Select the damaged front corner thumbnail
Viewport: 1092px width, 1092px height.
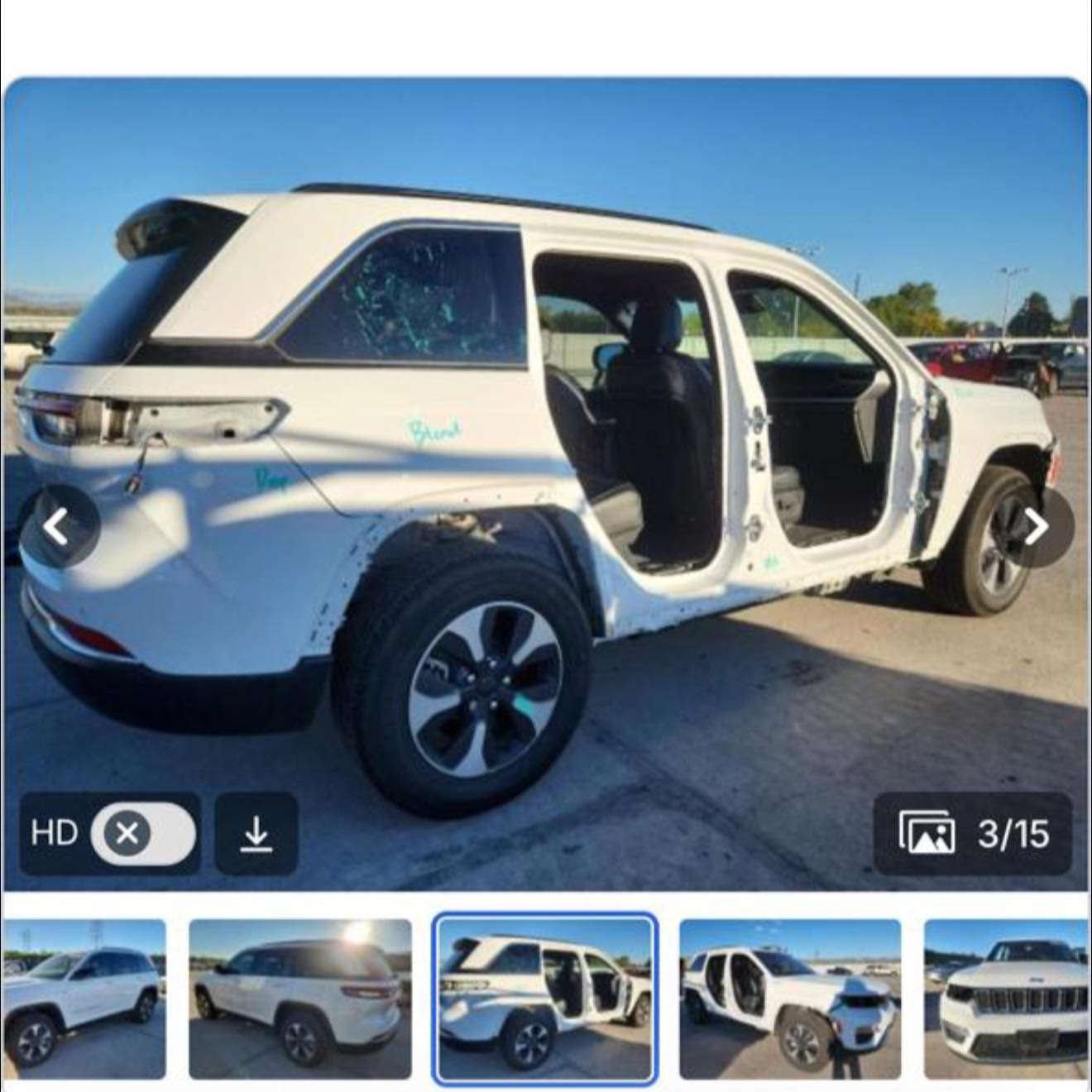tap(789, 999)
